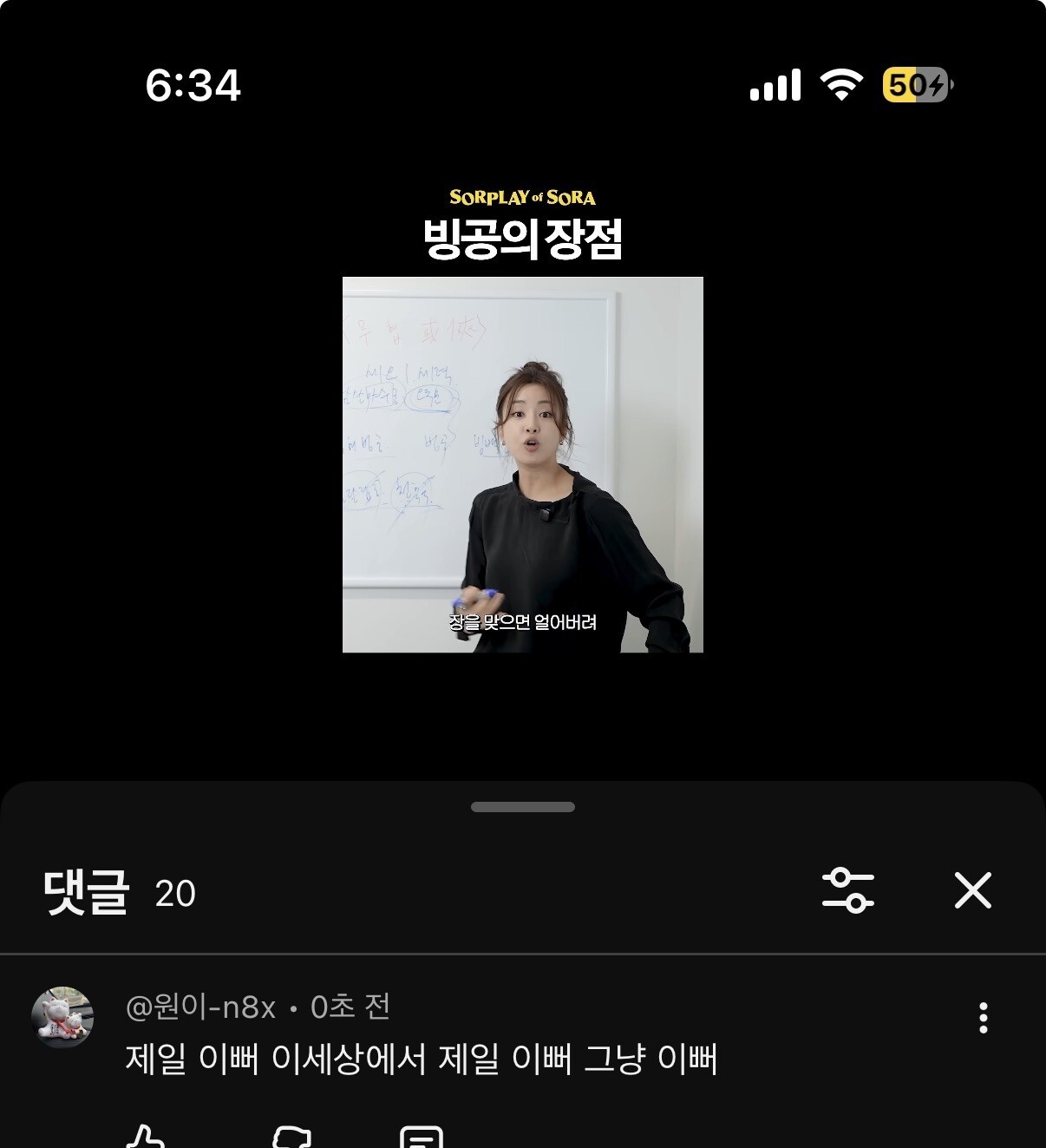Close the comments panel
Image resolution: width=1046 pixels, height=1148 pixels.
(x=972, y=890)
